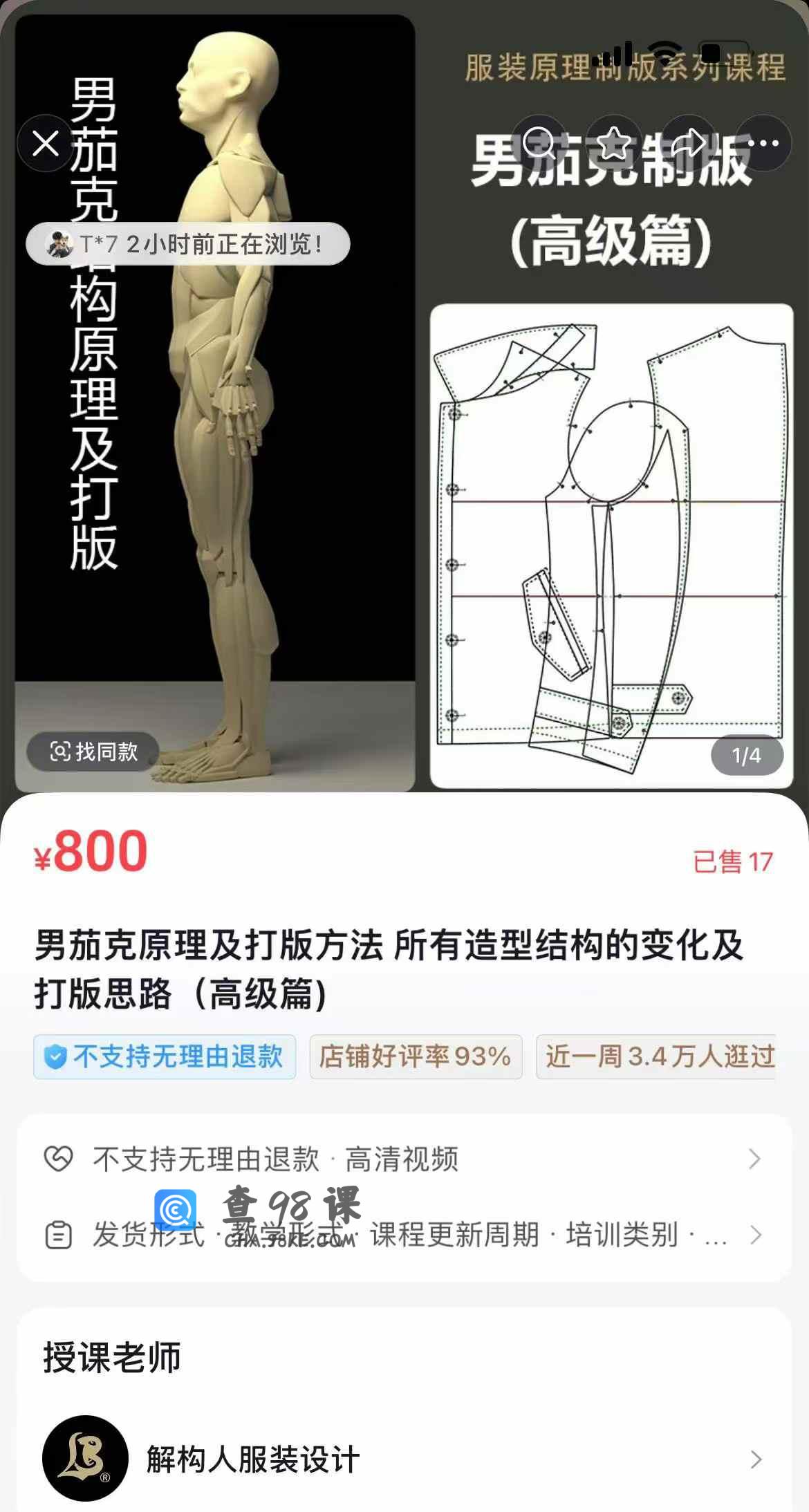Open the three-dot overflow menu
This screenshot has height=1512, width=809.
click(x=763, y=144)
